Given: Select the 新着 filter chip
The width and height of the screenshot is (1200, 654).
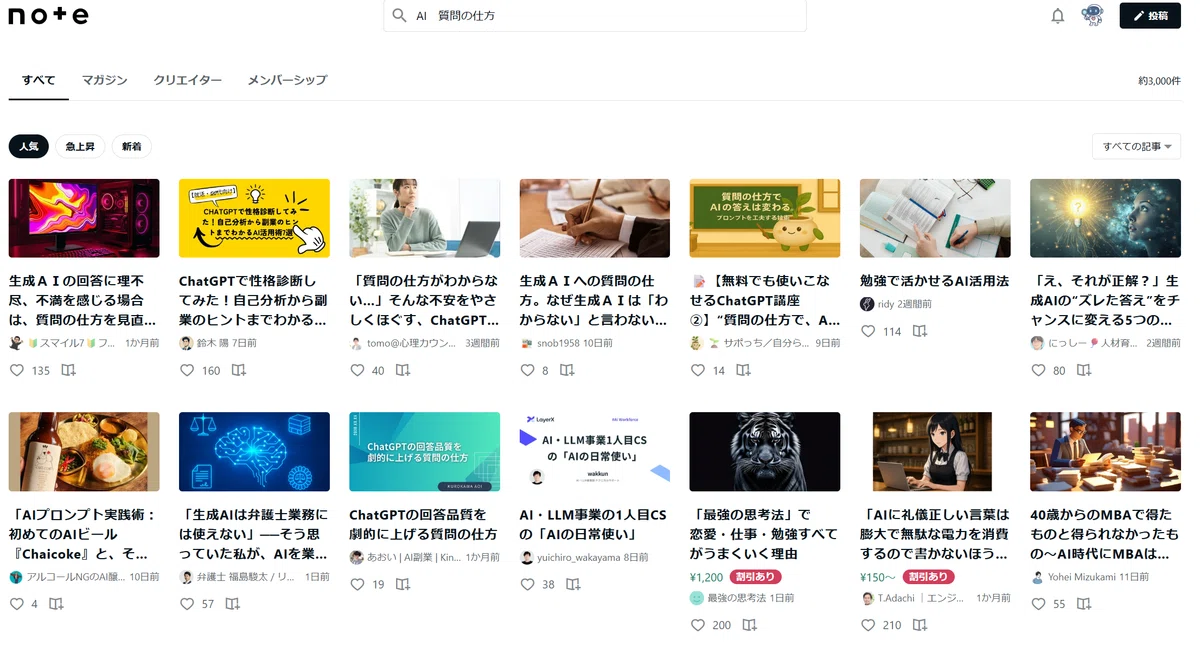Looking at the screenshot, I should (131, 146).
